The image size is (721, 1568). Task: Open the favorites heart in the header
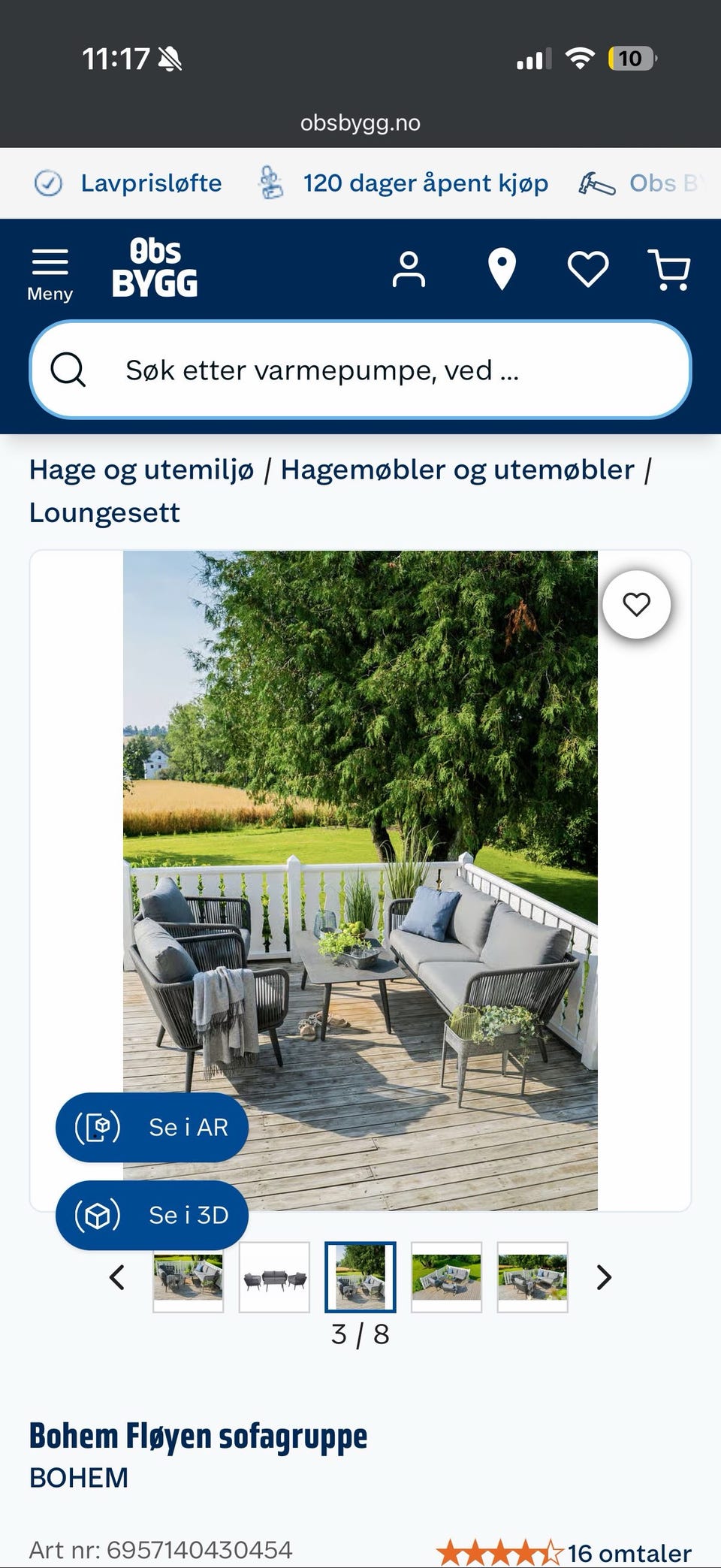[x=587, y=269]
